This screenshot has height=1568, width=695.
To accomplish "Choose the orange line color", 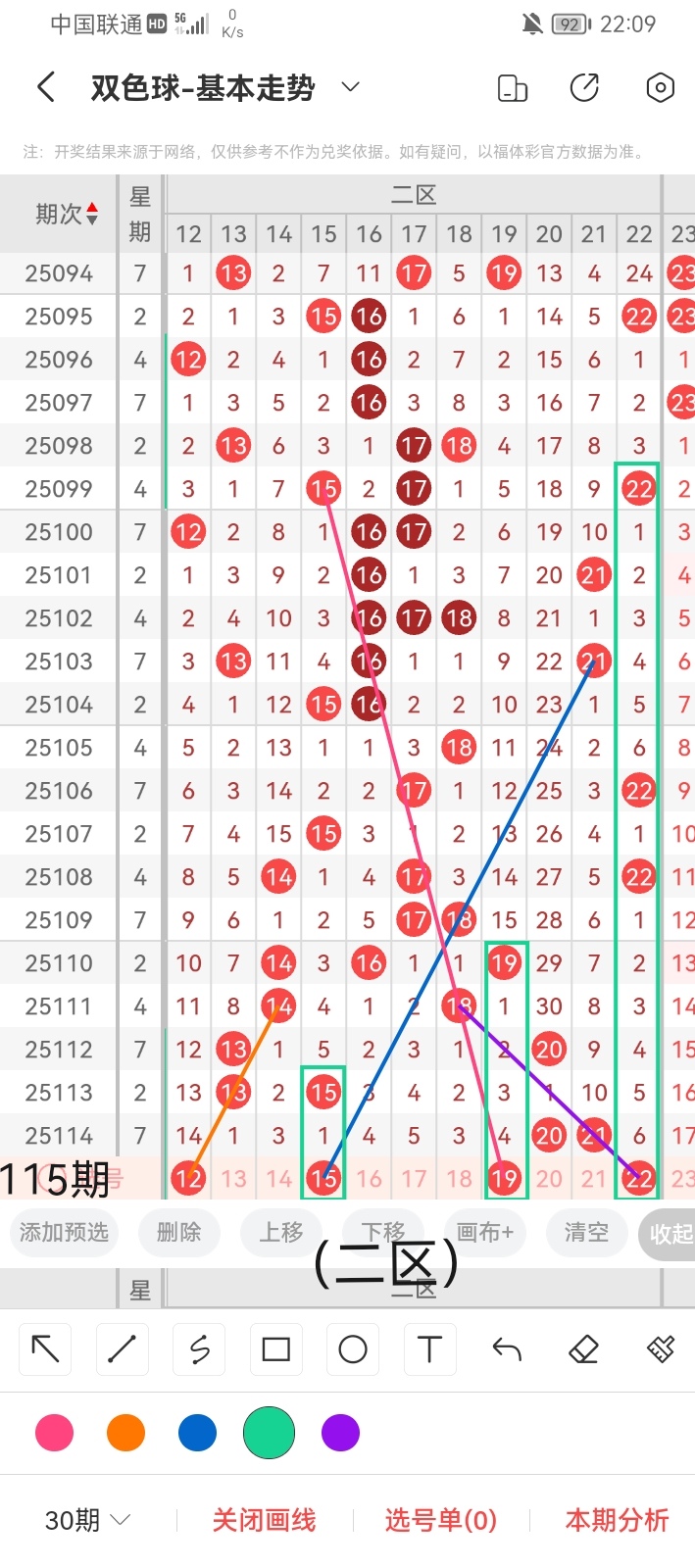I will 125,1433.
